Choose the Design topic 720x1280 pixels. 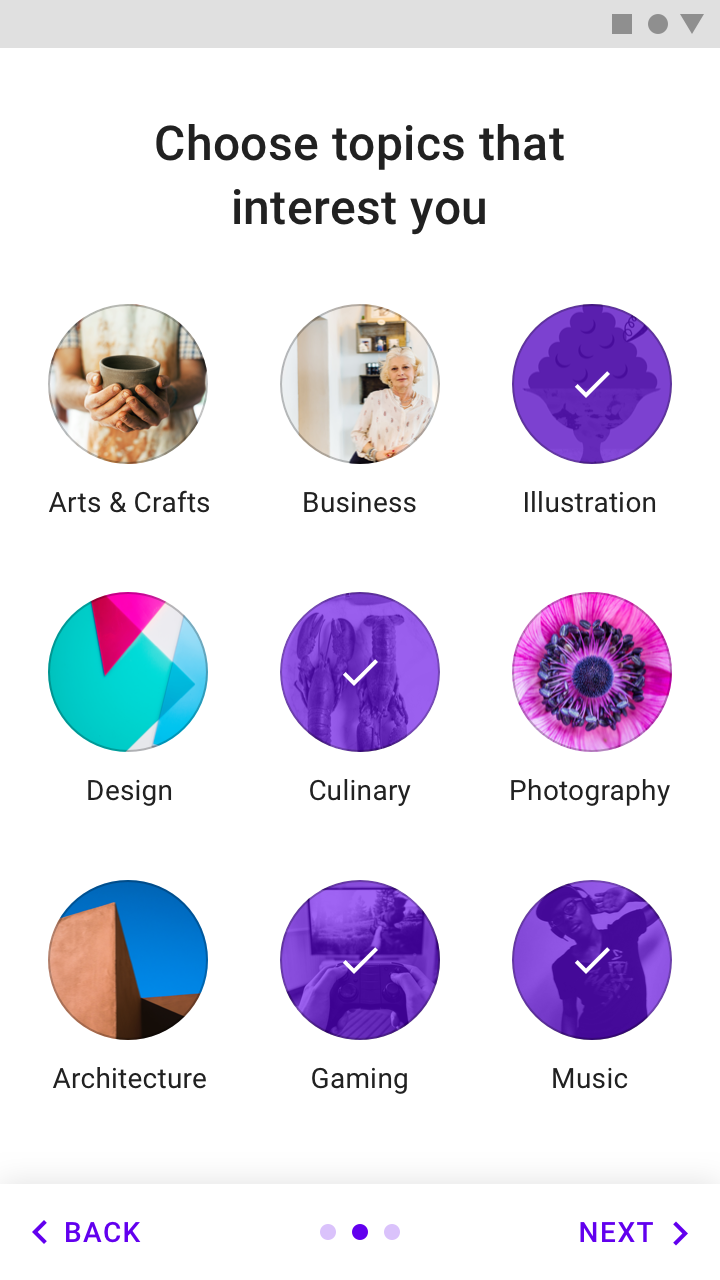point(128,672)
